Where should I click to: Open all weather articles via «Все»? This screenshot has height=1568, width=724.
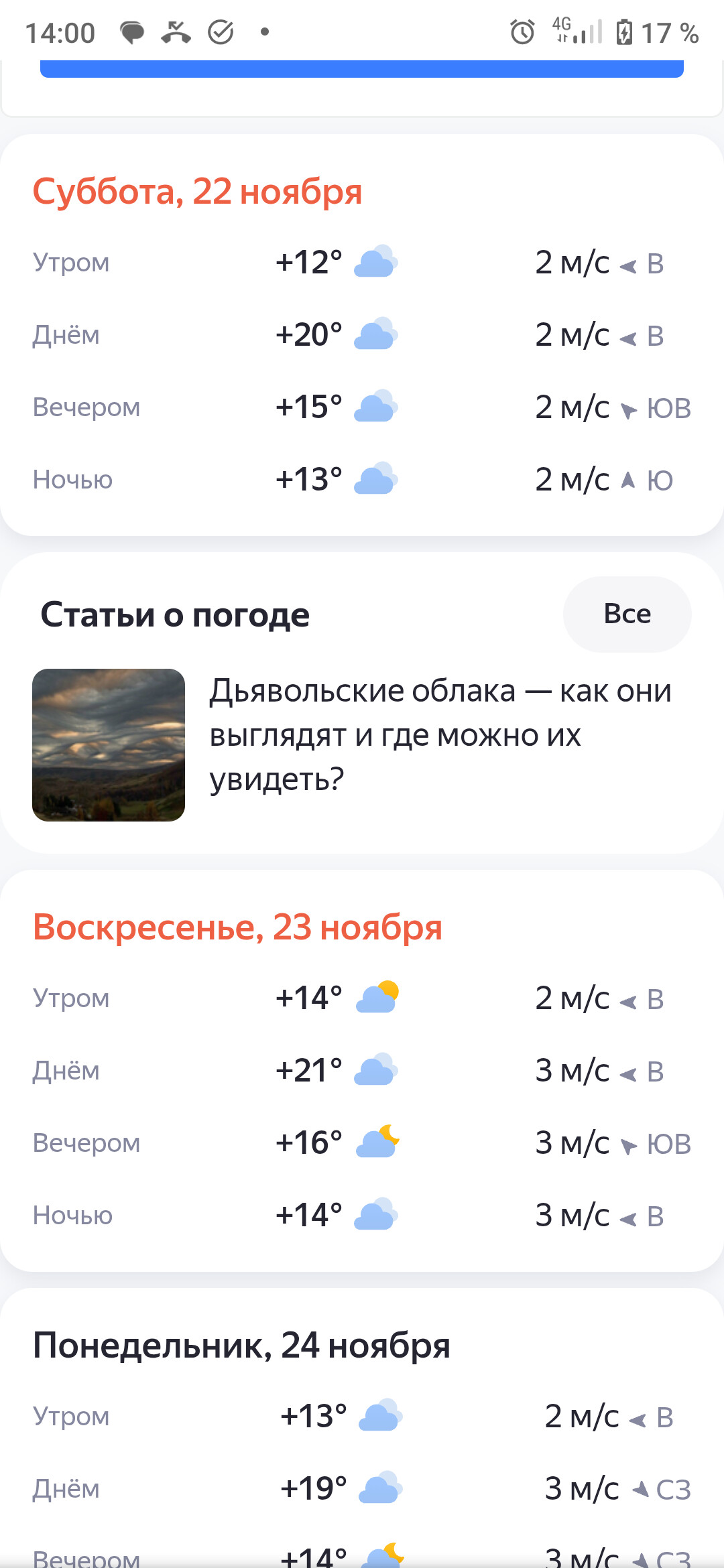point(627,614)
